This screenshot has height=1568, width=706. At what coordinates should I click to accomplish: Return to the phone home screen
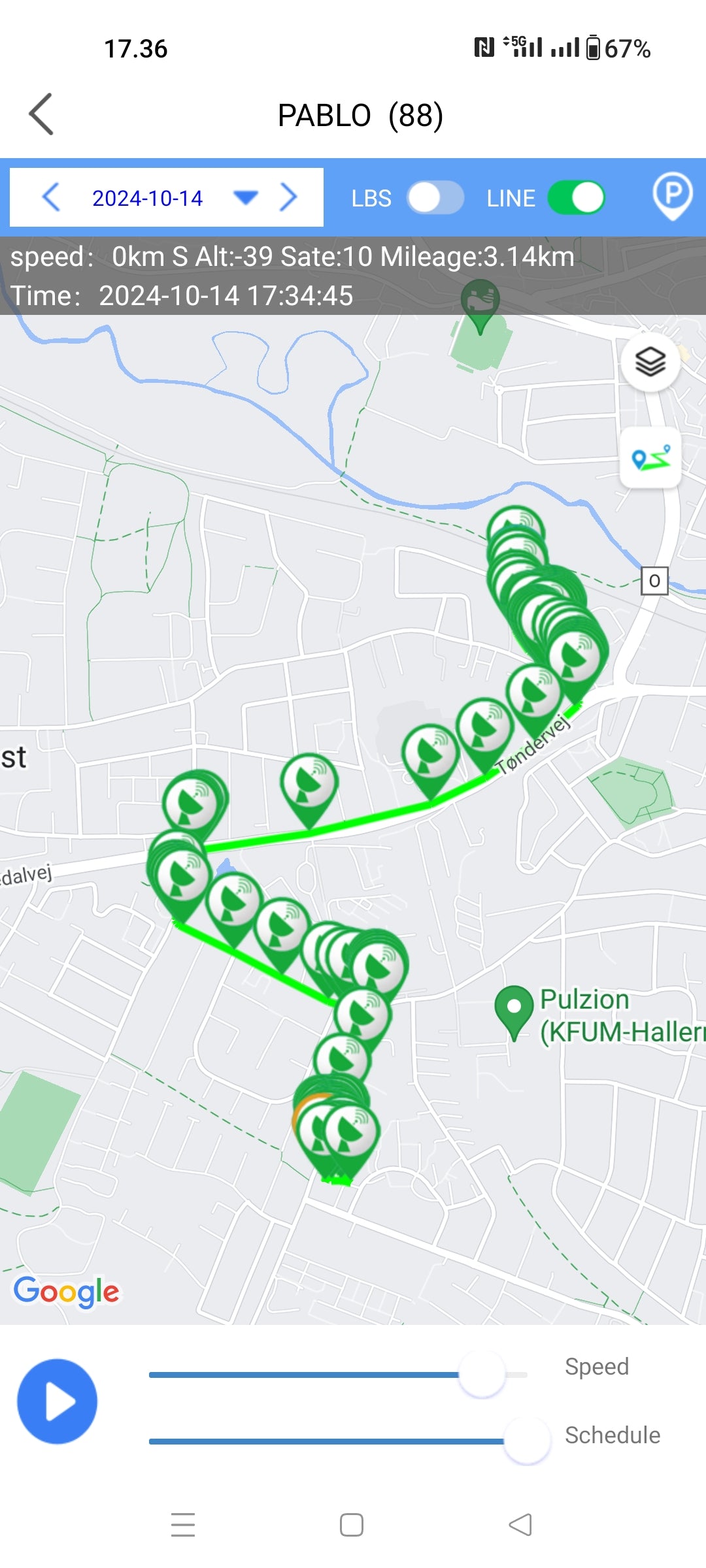click(352, 1525)
